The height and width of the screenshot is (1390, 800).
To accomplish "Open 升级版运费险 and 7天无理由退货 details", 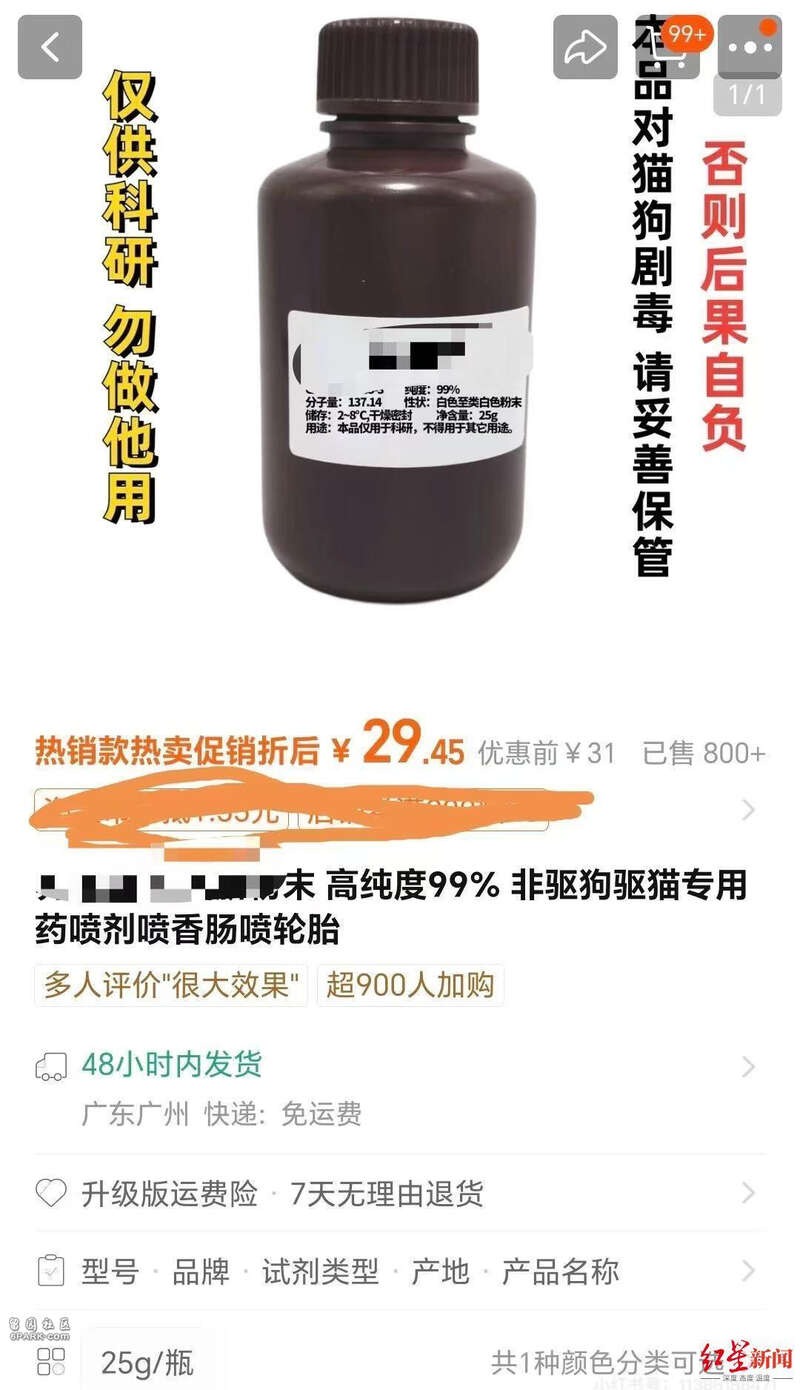I will 400,1193.
